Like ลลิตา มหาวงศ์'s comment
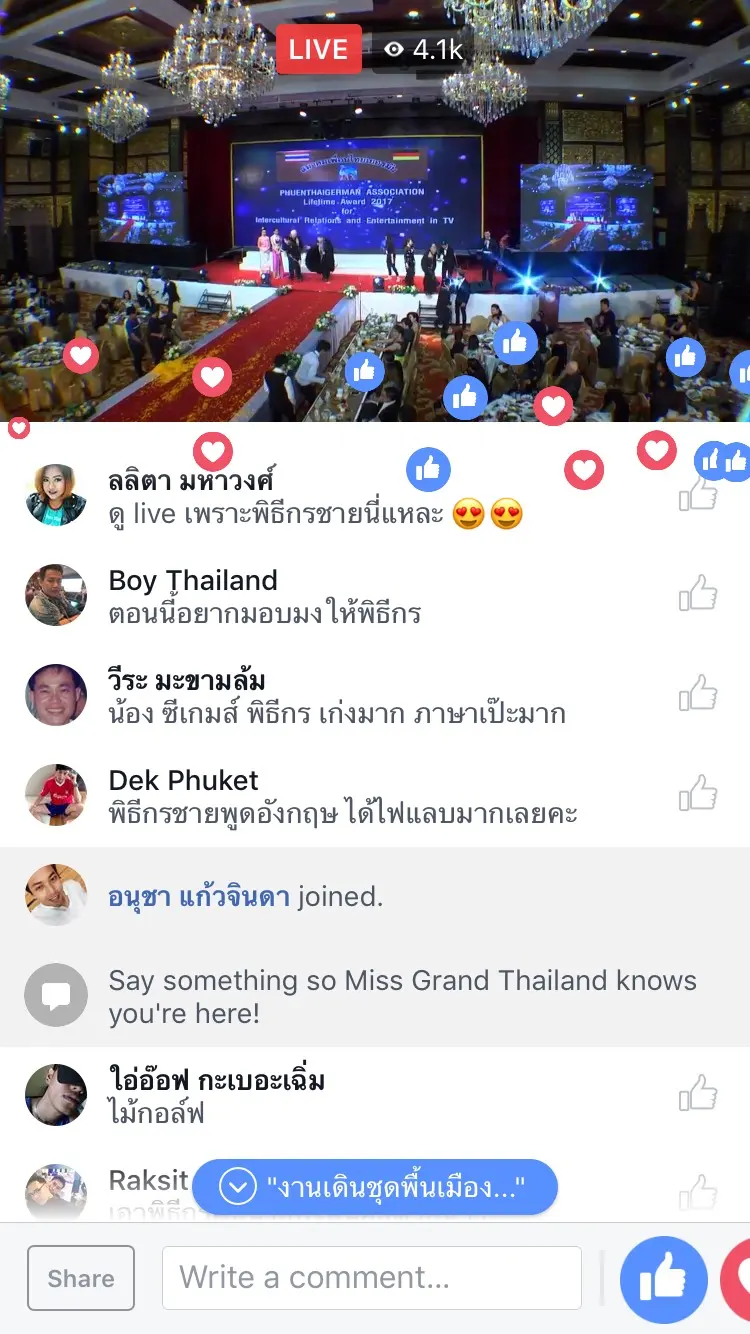Image resolution: width=750 pixels, height=1334 pixels. (x=698, y=493)
